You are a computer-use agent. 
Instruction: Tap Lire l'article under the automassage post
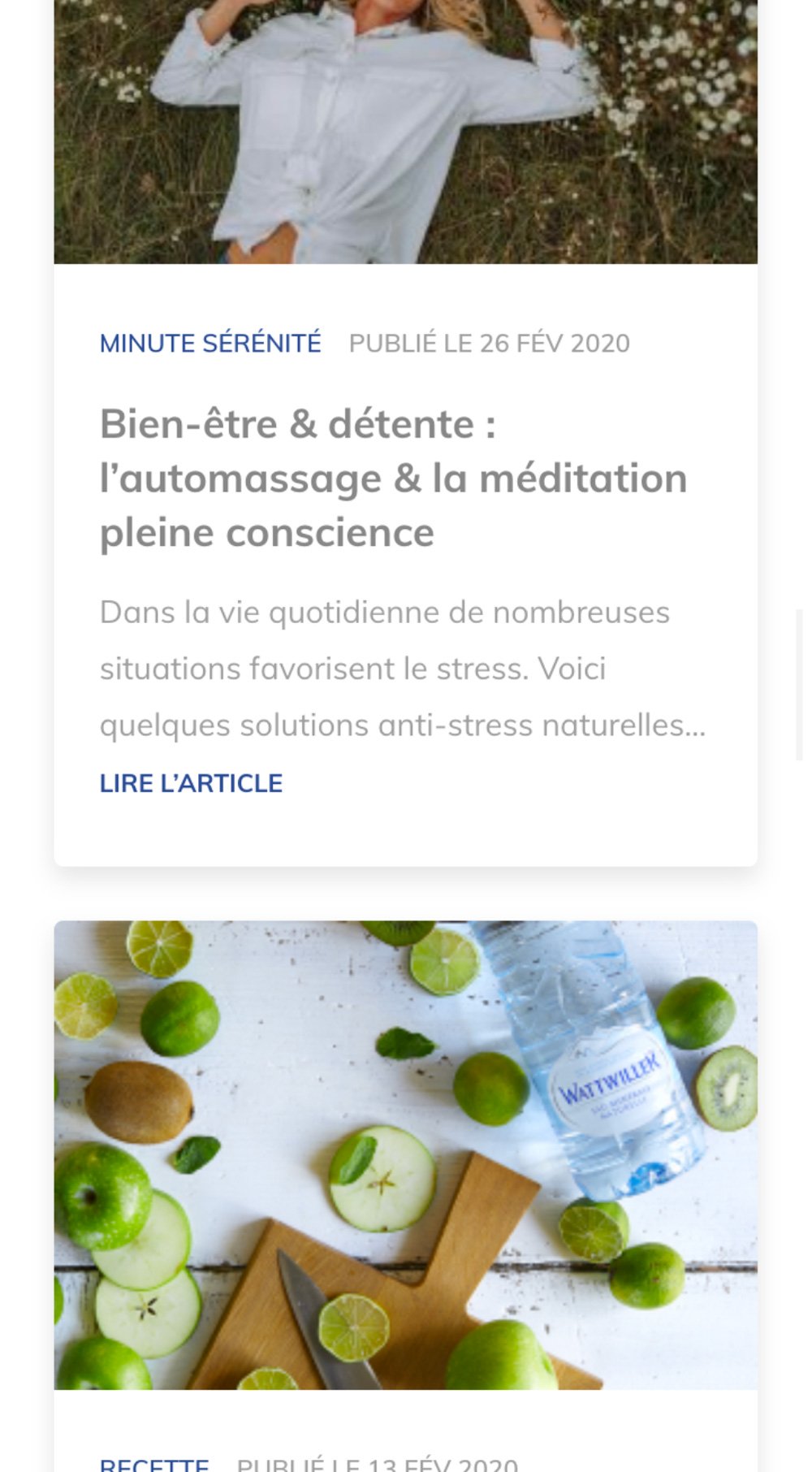click(191, 783)
